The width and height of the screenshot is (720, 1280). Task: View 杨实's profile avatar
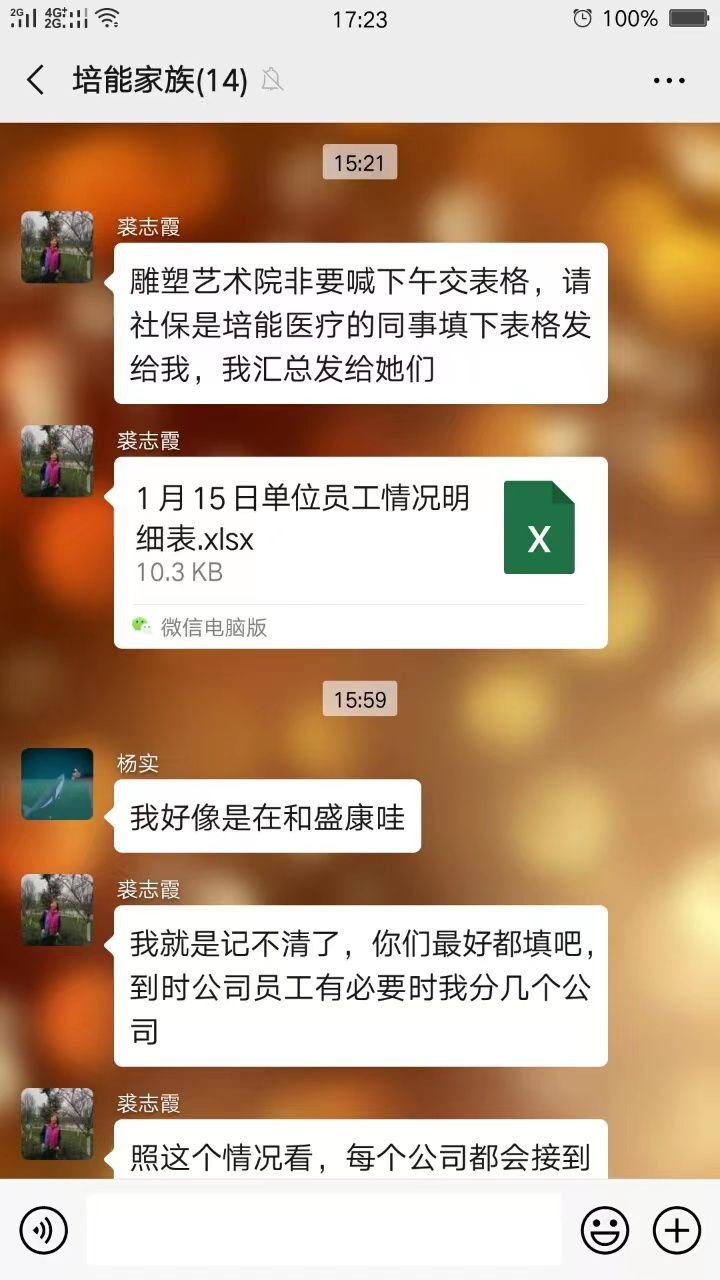pyautogui.click(x=57, y=784)
